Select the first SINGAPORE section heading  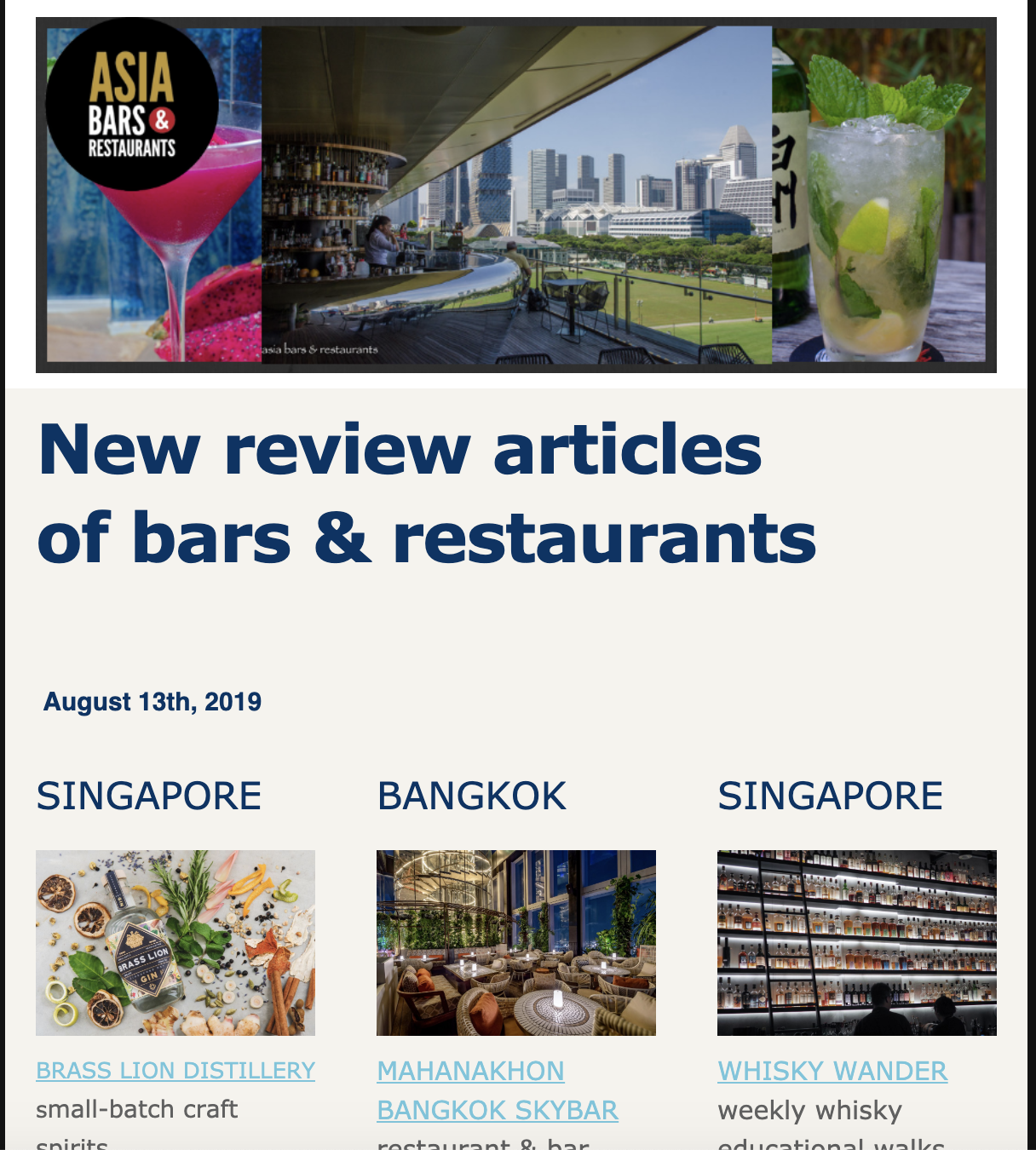(x=149, y=796)
